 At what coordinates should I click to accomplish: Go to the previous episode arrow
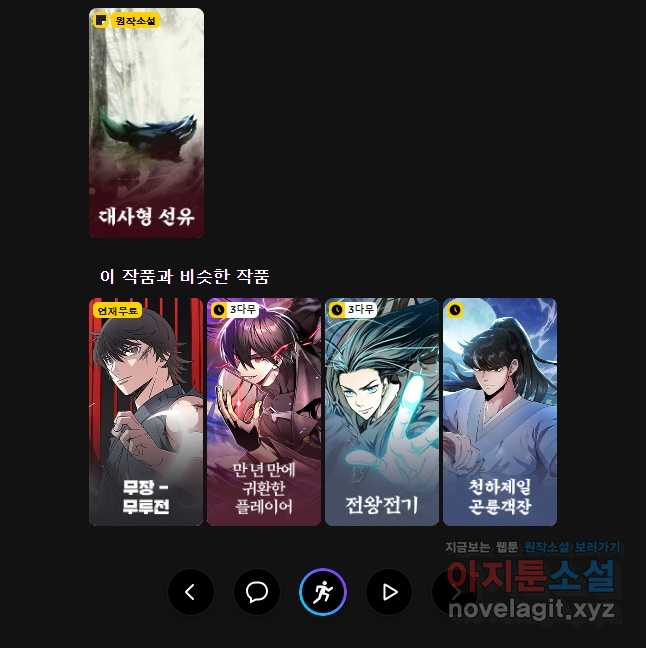click(x=191, y=593)
